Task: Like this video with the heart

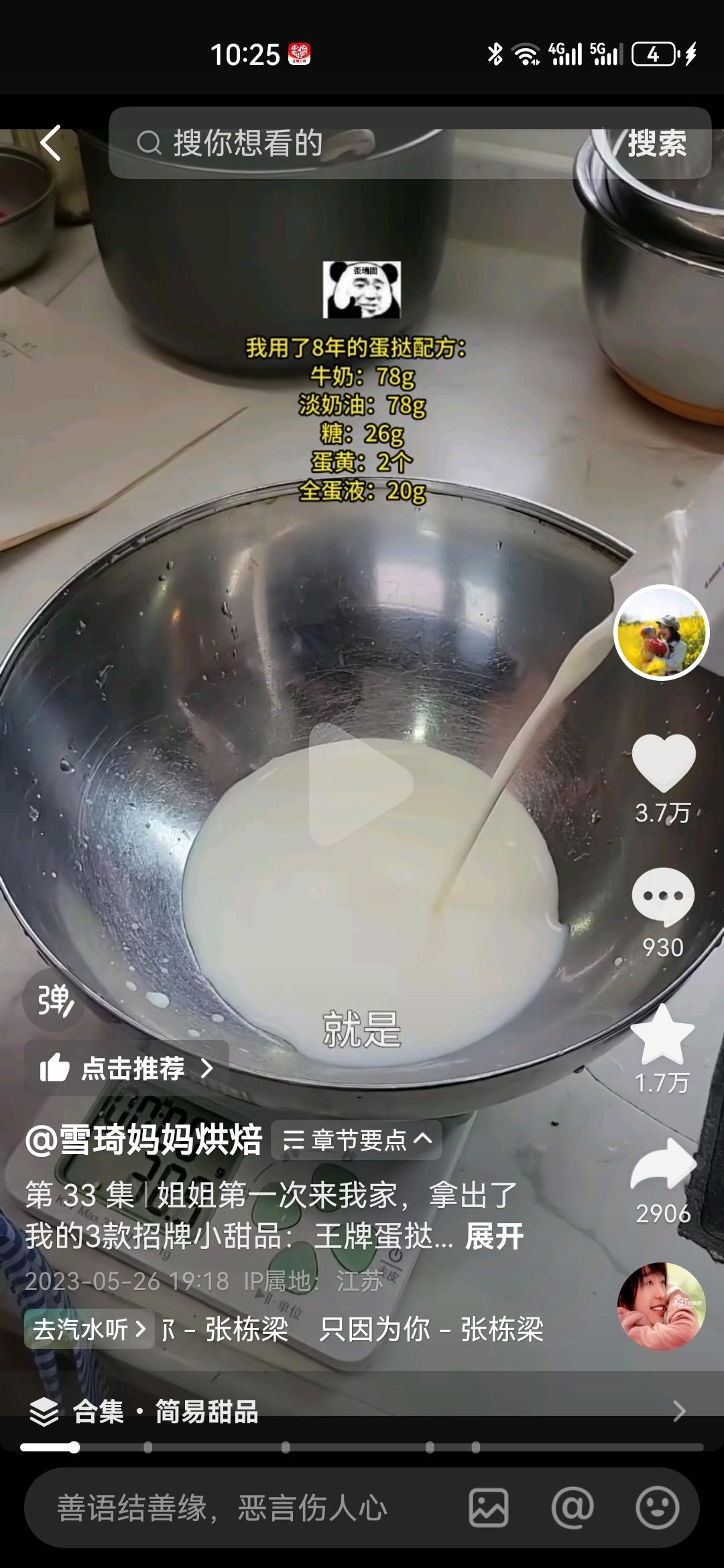Action: pos(663,763)
